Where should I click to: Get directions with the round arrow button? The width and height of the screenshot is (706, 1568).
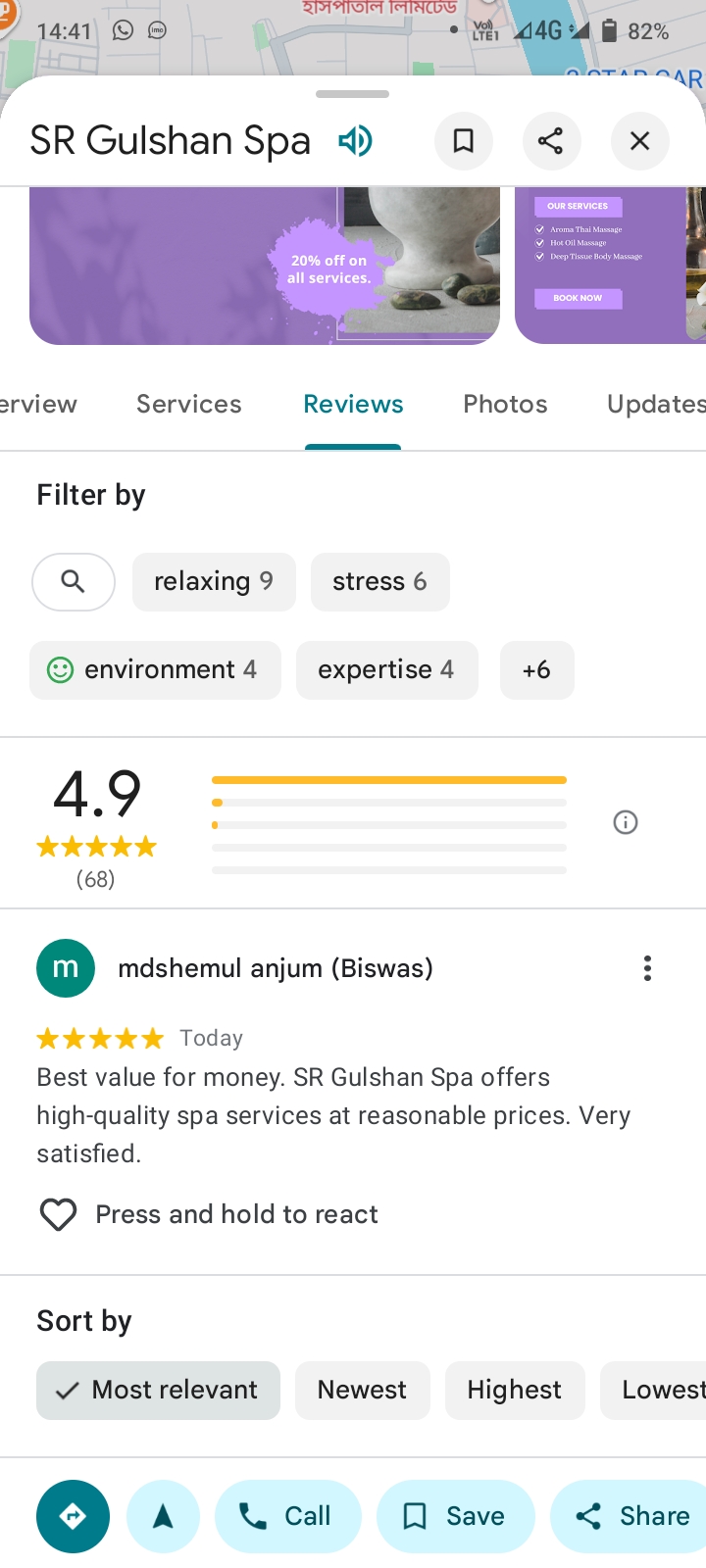coord(73,1516)
